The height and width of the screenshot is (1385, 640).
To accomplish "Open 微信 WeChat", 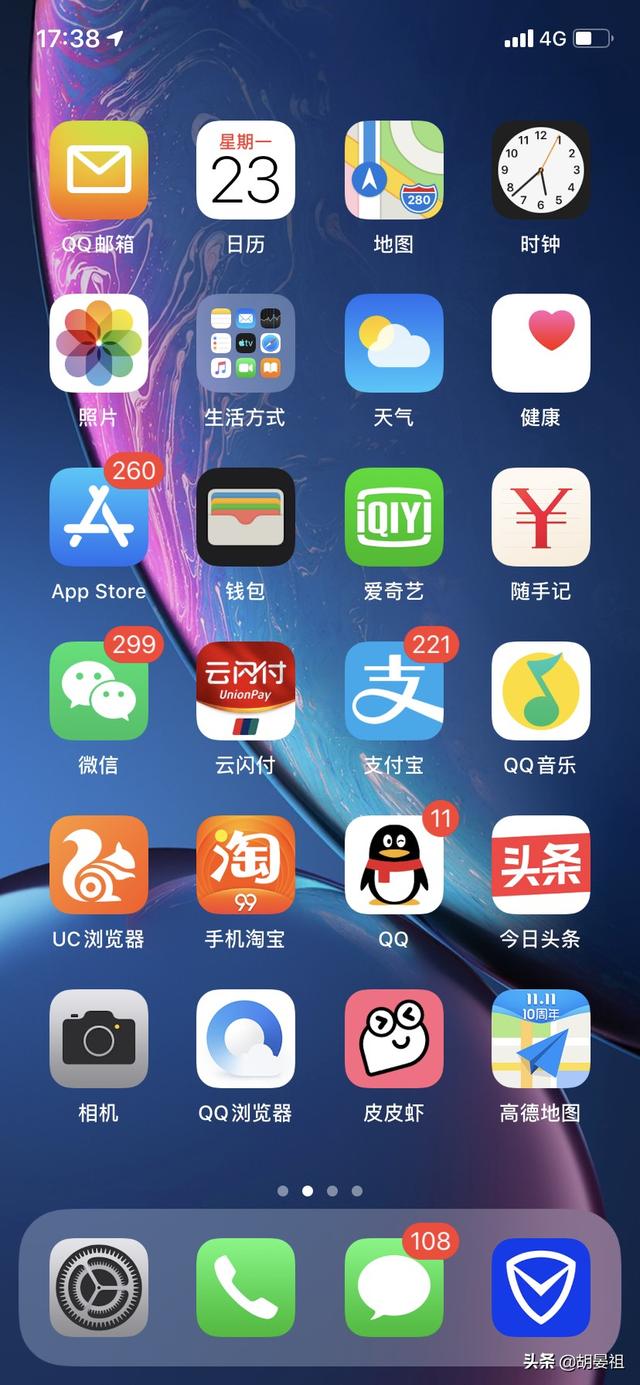I will click(98, 692).
